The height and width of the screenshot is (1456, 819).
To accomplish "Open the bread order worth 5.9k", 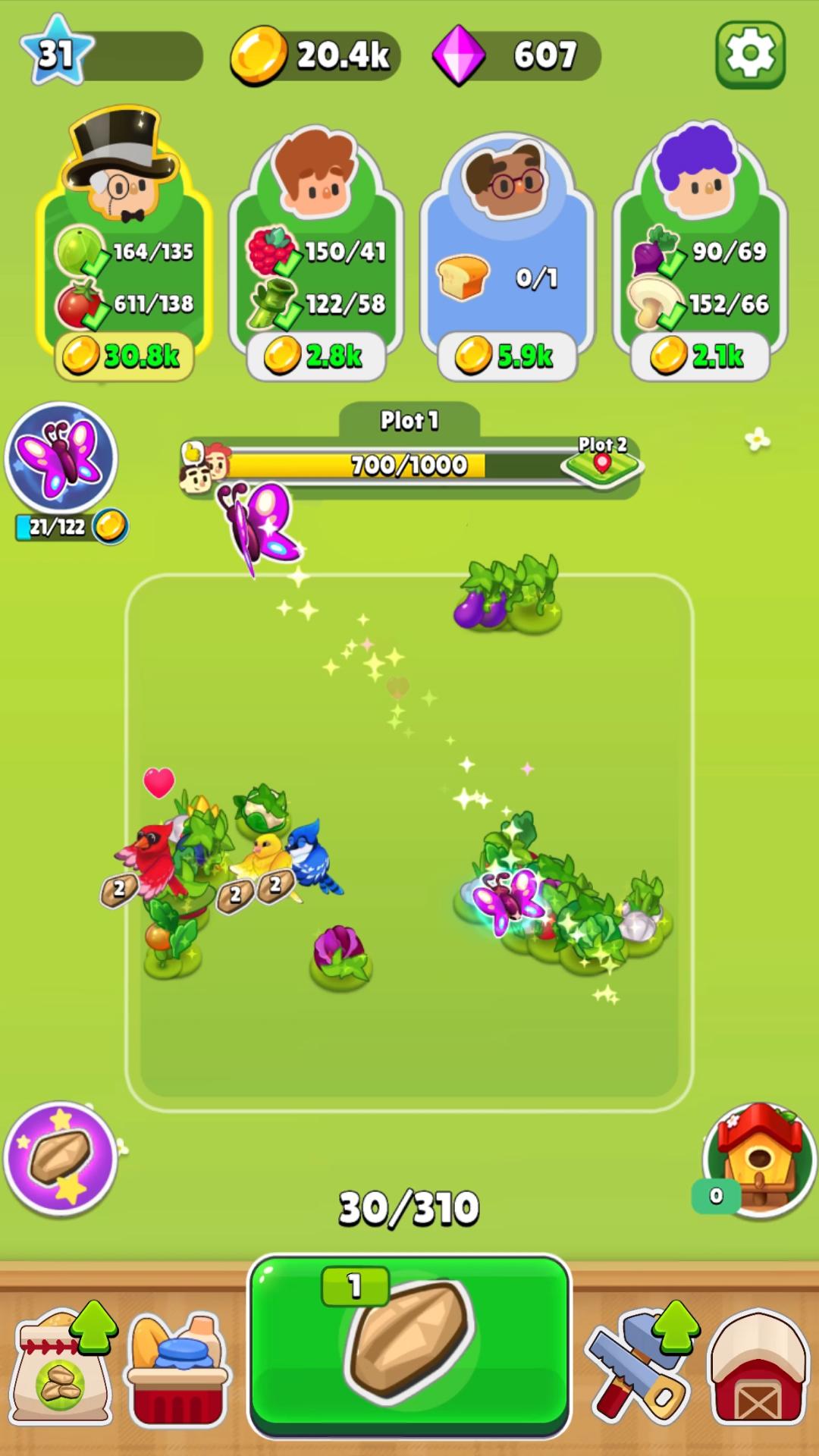I will click(507, 356).
